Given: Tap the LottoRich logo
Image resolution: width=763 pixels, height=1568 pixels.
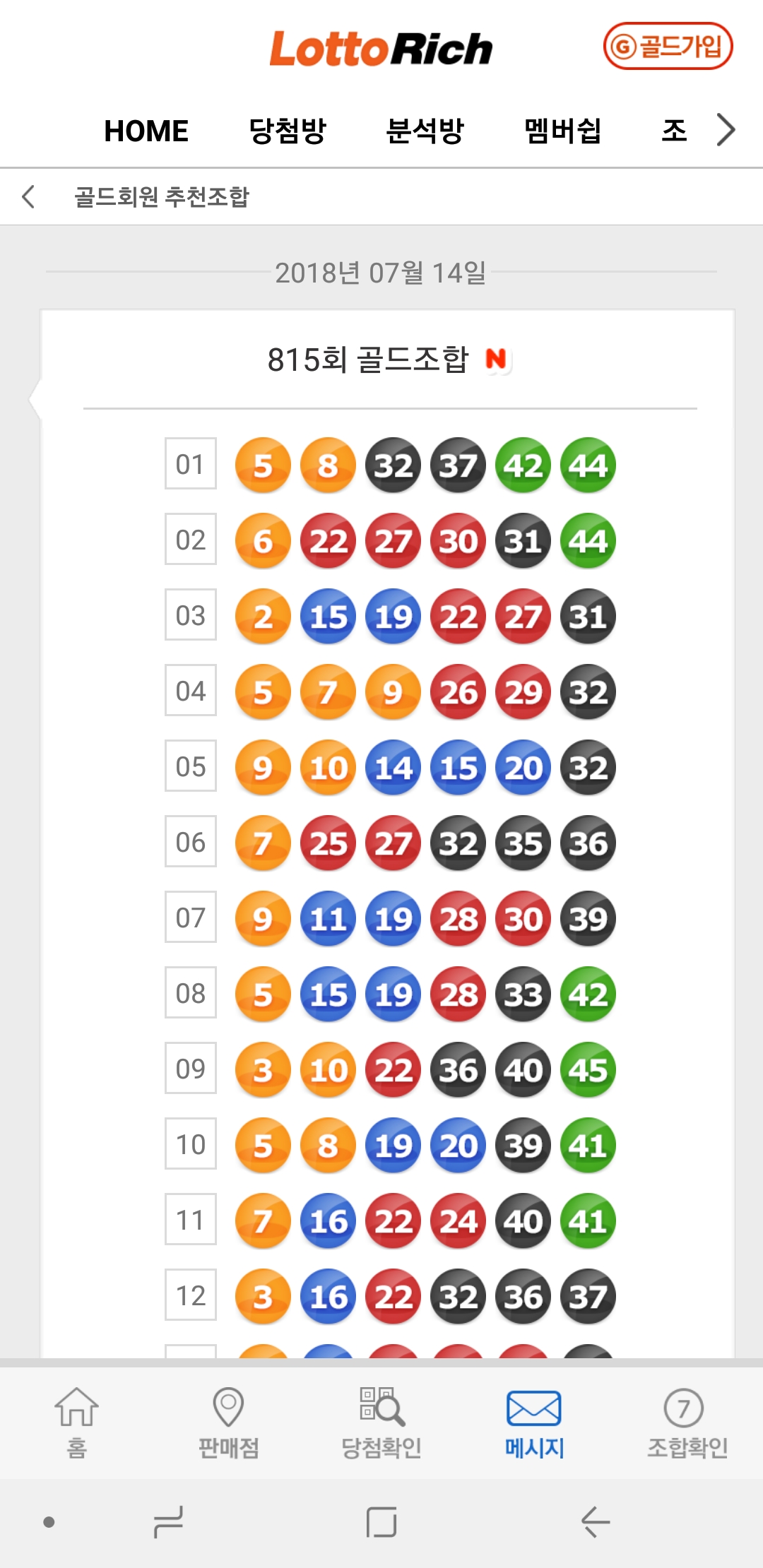Looking at the screenshot, I should pos(381,49).
